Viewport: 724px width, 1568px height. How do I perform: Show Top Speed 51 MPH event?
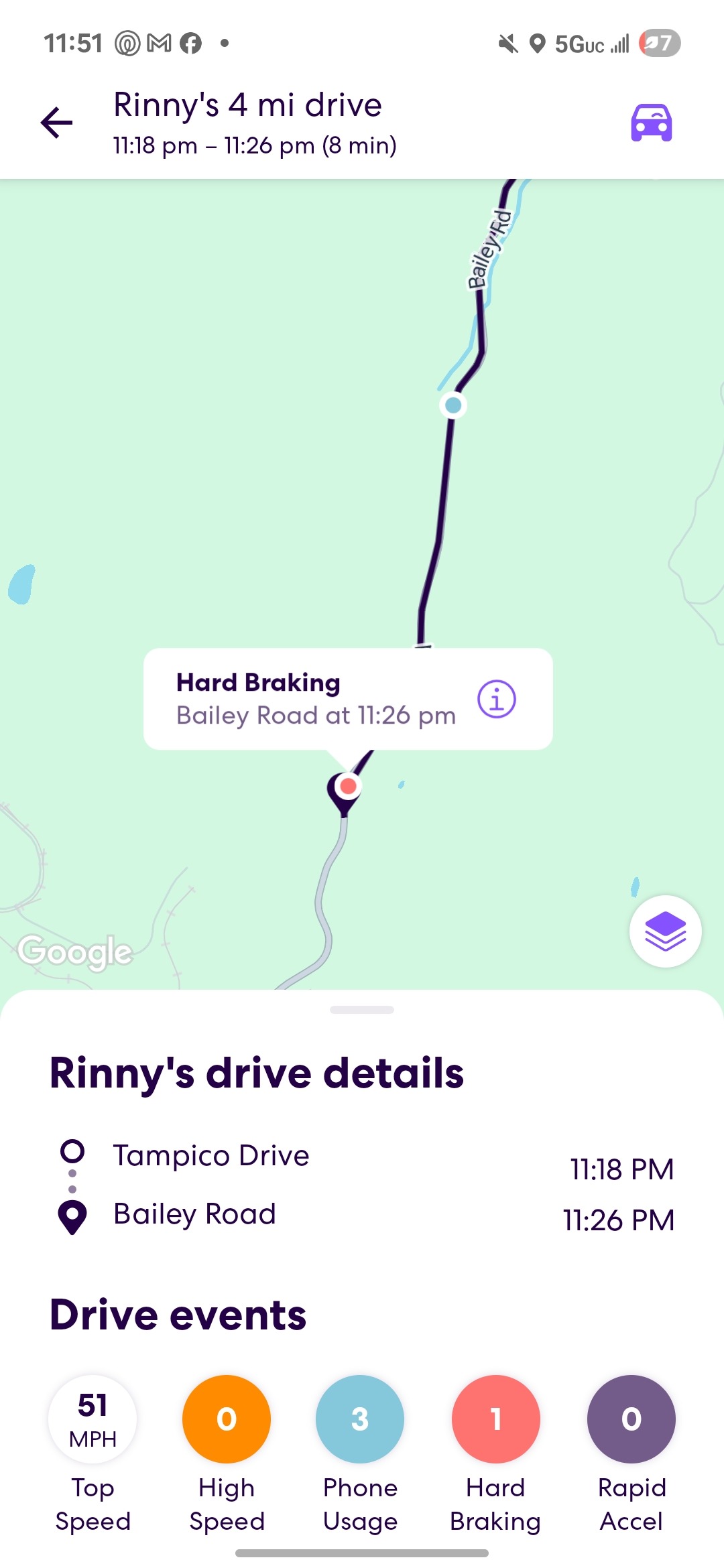[x=93, y=1419]
